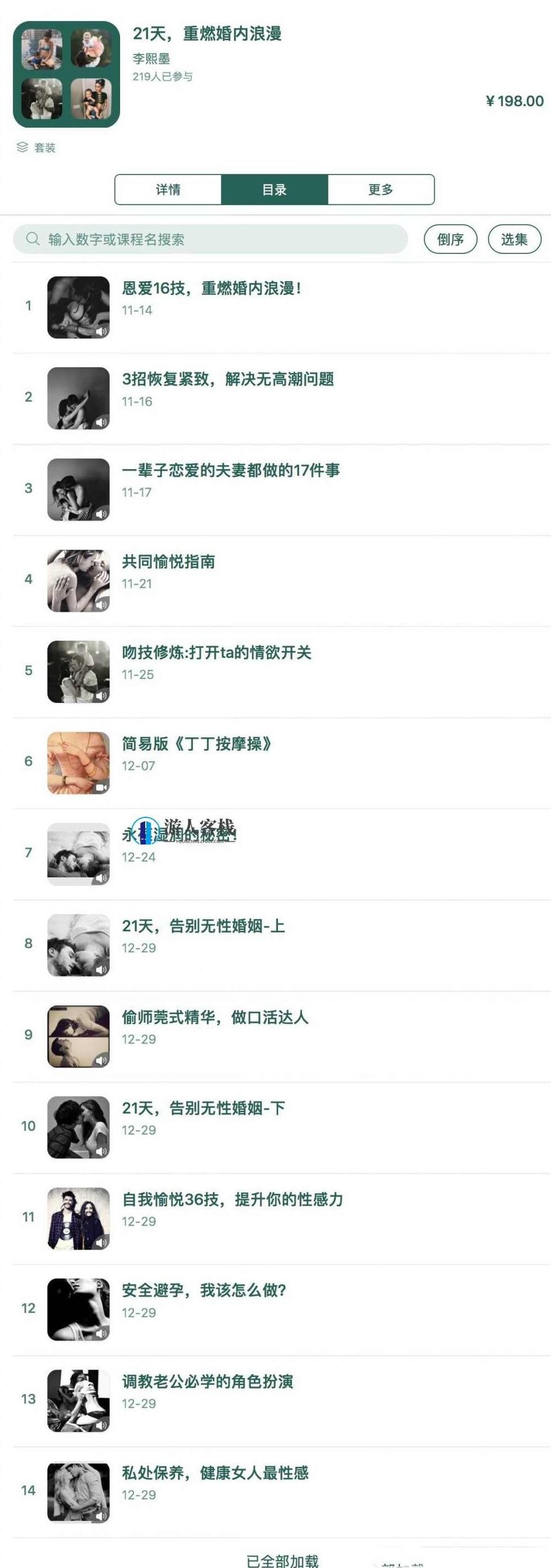Tap the speaker icon on 吻技修炼 thumbnail
This screenshot has width=551, height=1568.
pyautogui.click(x=101, y=695)
